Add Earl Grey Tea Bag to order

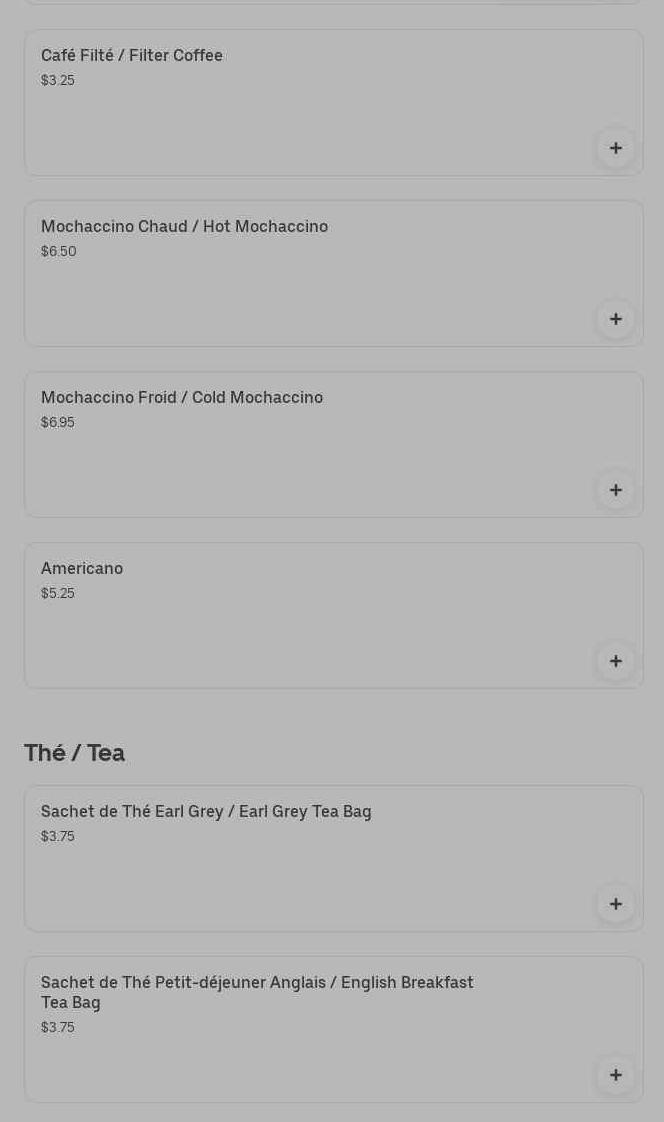tap(615, 904)
